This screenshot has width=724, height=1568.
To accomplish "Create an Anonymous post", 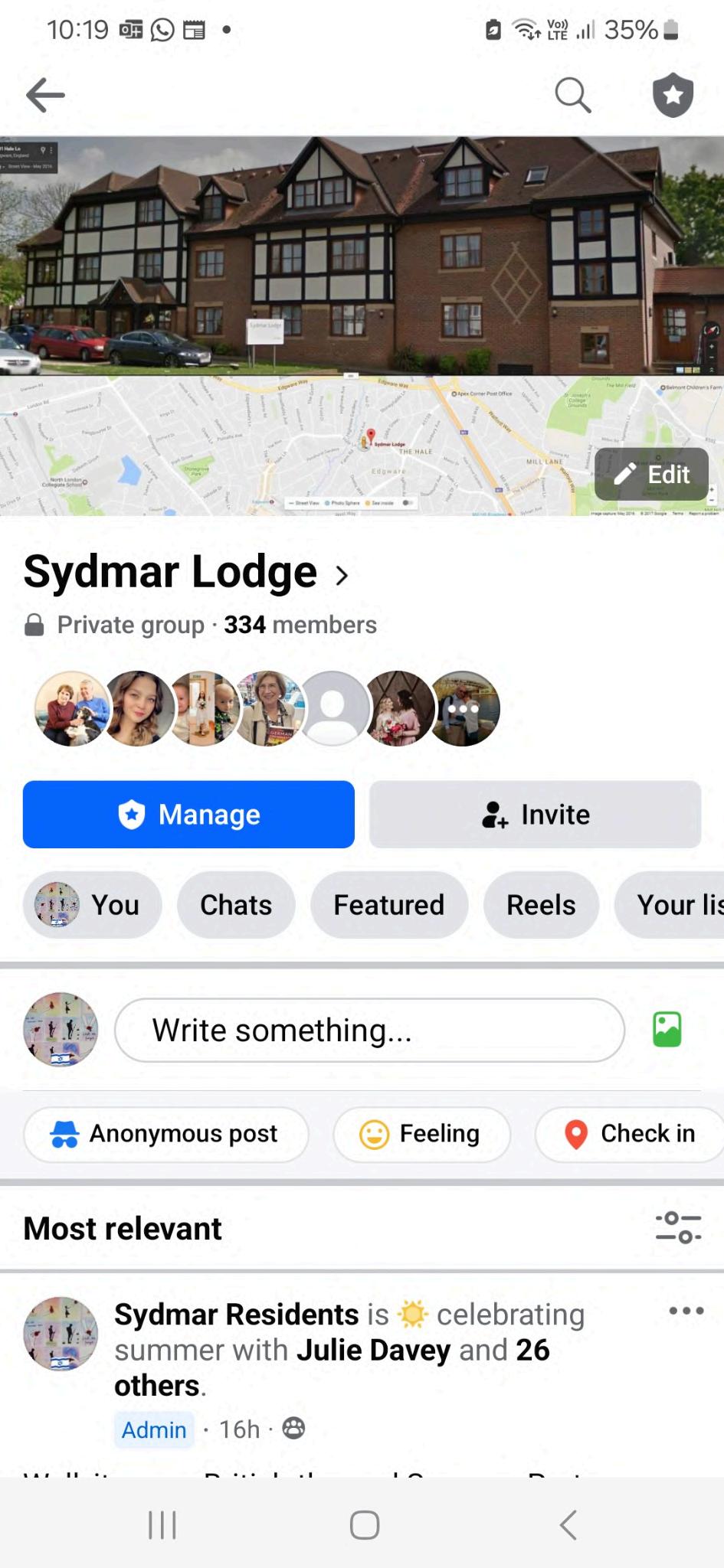I will pos(165,1134).
